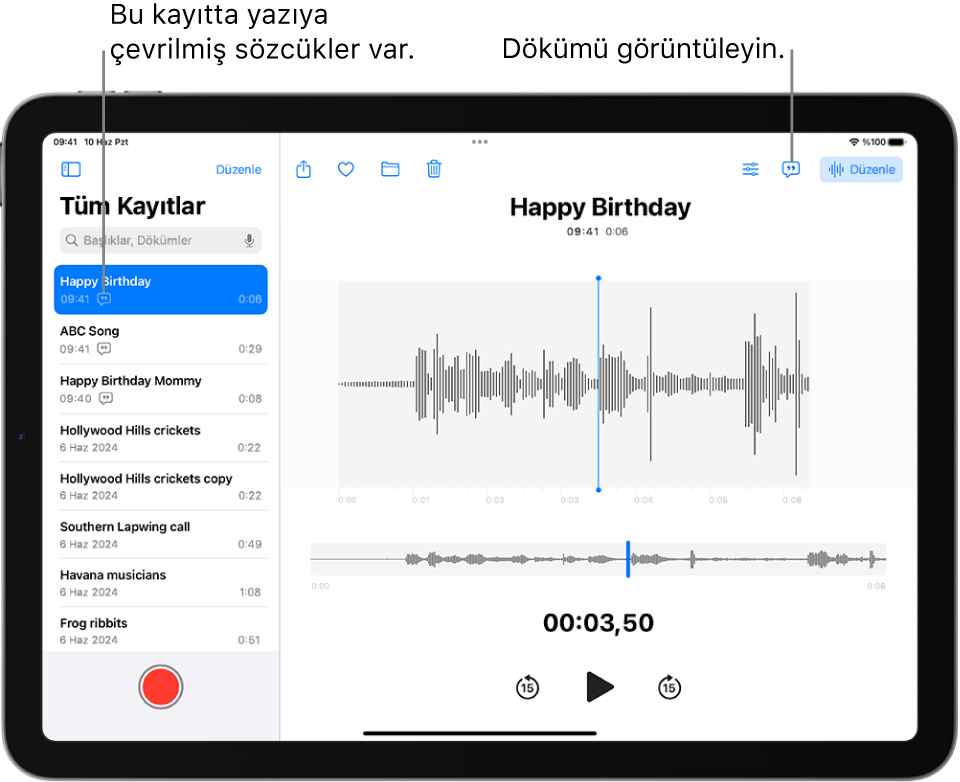This screenshot has height=782, width=960.
Task: Mark the recording as favorite with the heart
Action: coord(346,170)
